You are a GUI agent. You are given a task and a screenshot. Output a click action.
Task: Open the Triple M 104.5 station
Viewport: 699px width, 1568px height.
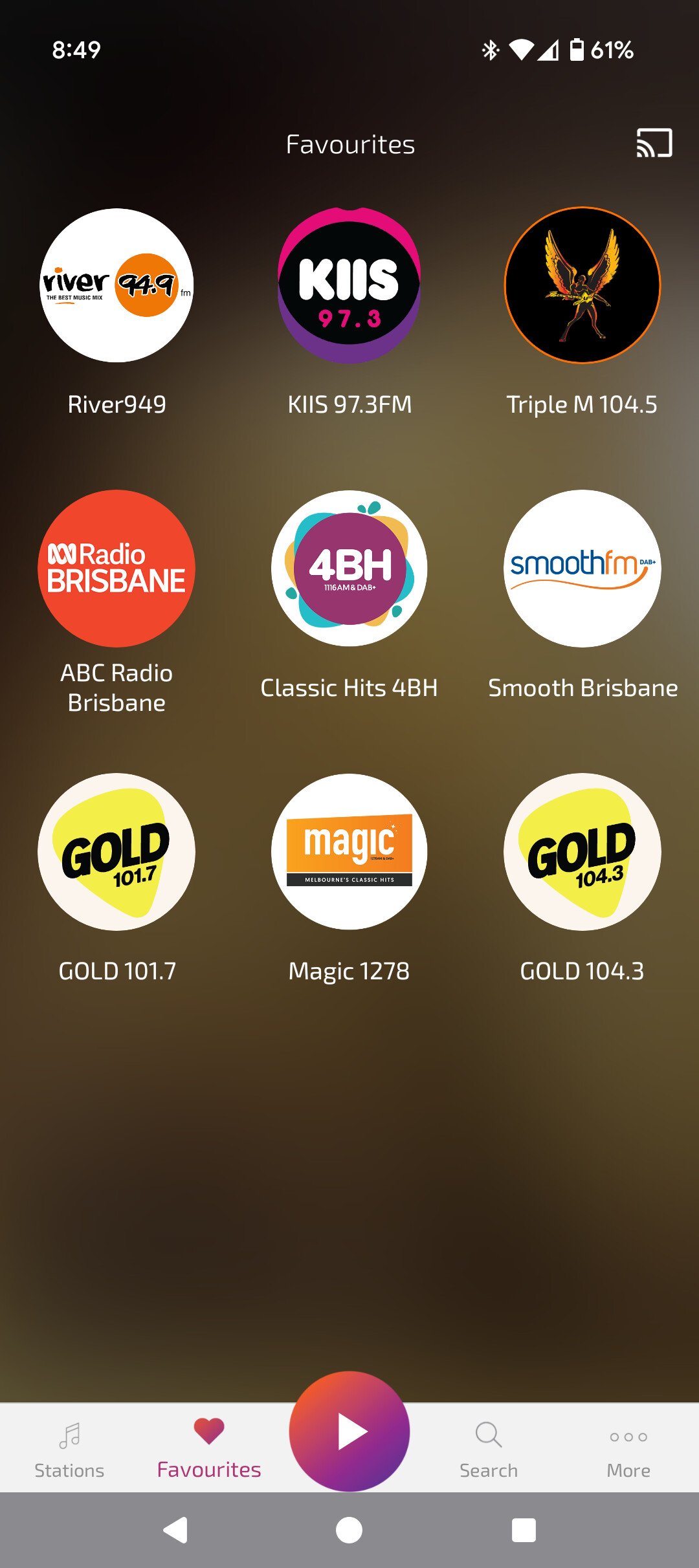pyautogui.click(x=582, y=285)
